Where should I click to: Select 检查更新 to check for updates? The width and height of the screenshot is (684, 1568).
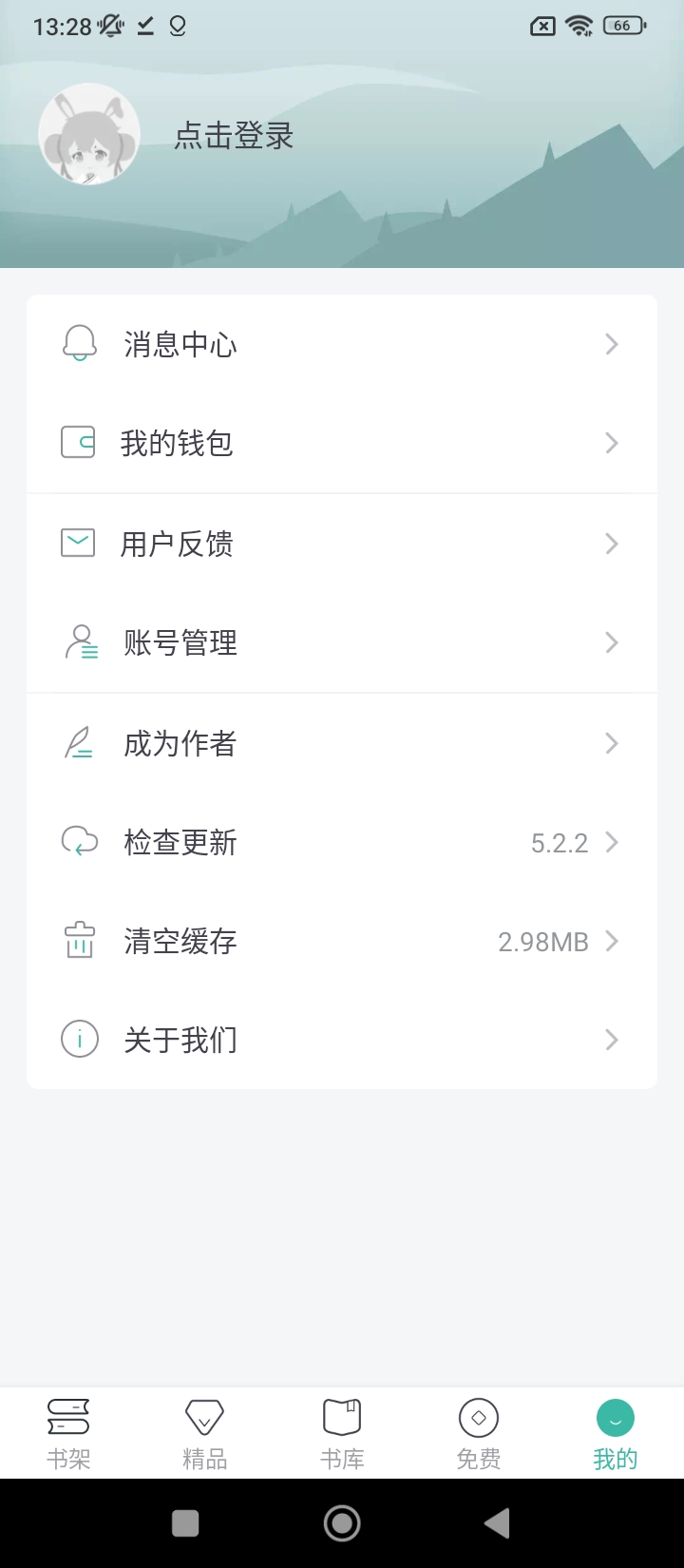[342, 842]
